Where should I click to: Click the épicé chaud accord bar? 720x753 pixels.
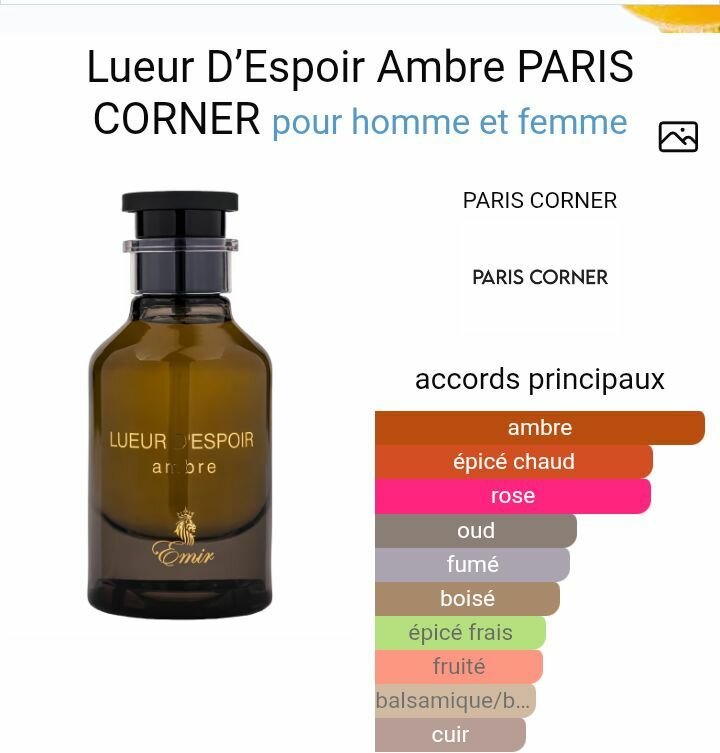point(515,461)
